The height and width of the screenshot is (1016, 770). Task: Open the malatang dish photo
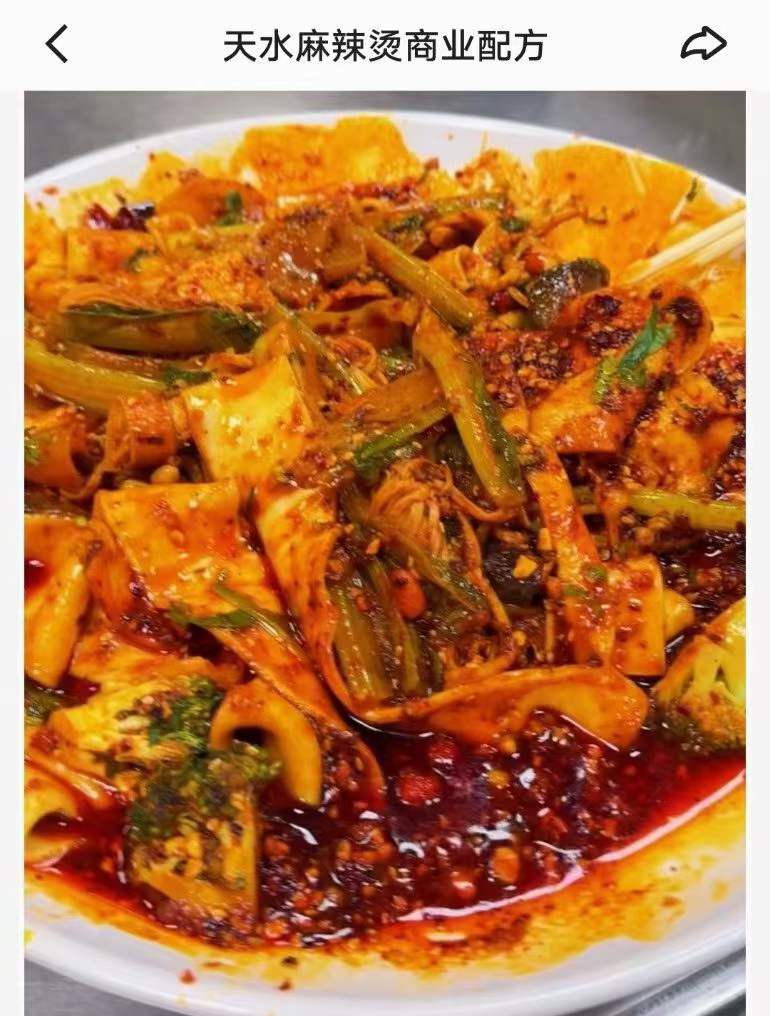[385, 550]
